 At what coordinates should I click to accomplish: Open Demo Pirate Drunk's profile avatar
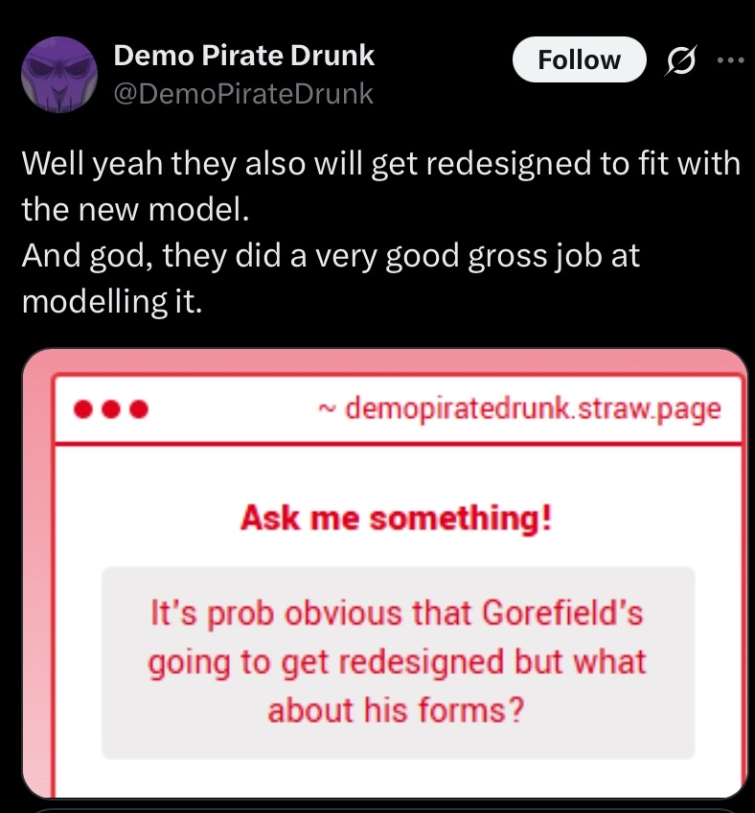(x=60, y=75)
